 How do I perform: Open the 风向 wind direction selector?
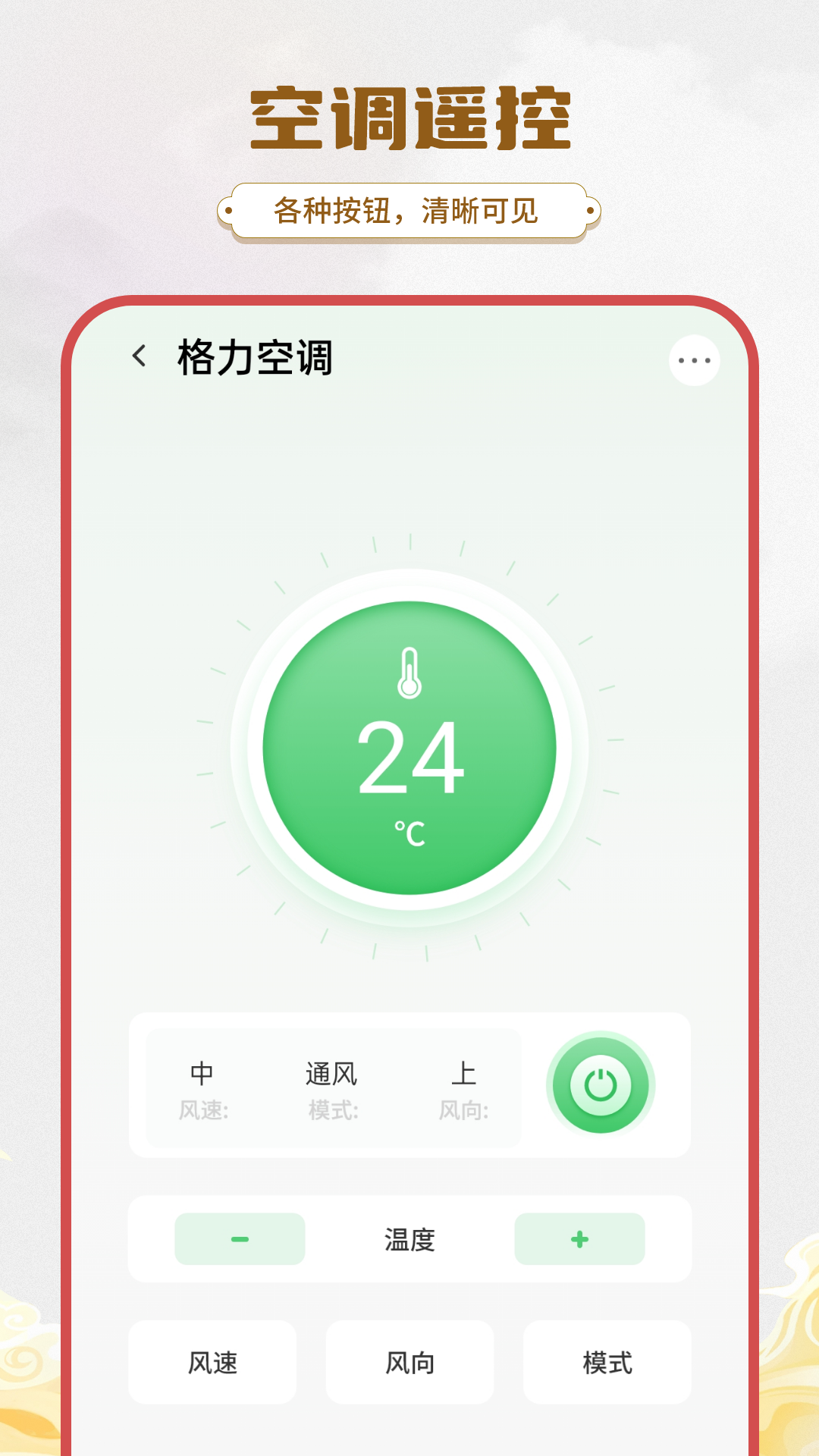click(409, 1361)
